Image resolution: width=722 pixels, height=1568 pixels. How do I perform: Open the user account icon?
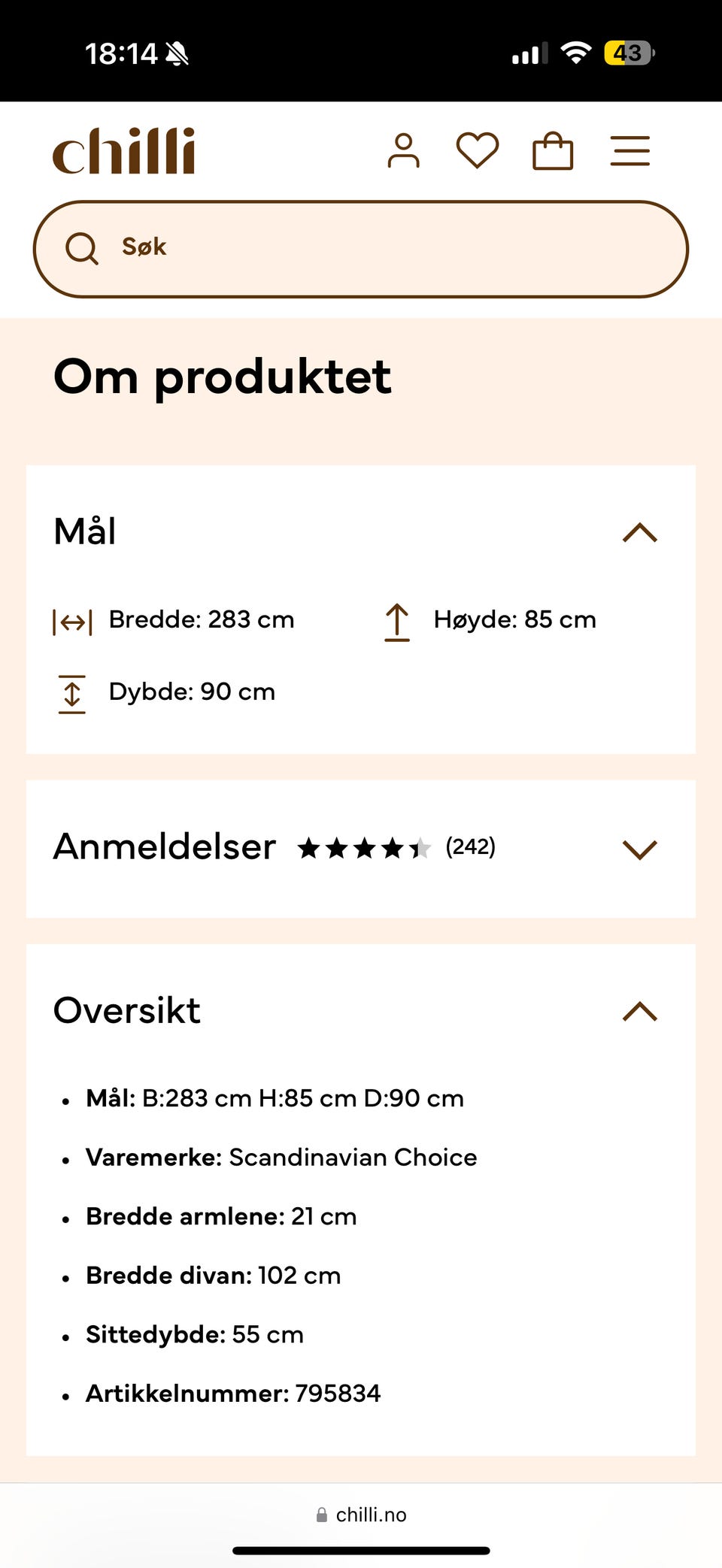[x=404, y=150]
